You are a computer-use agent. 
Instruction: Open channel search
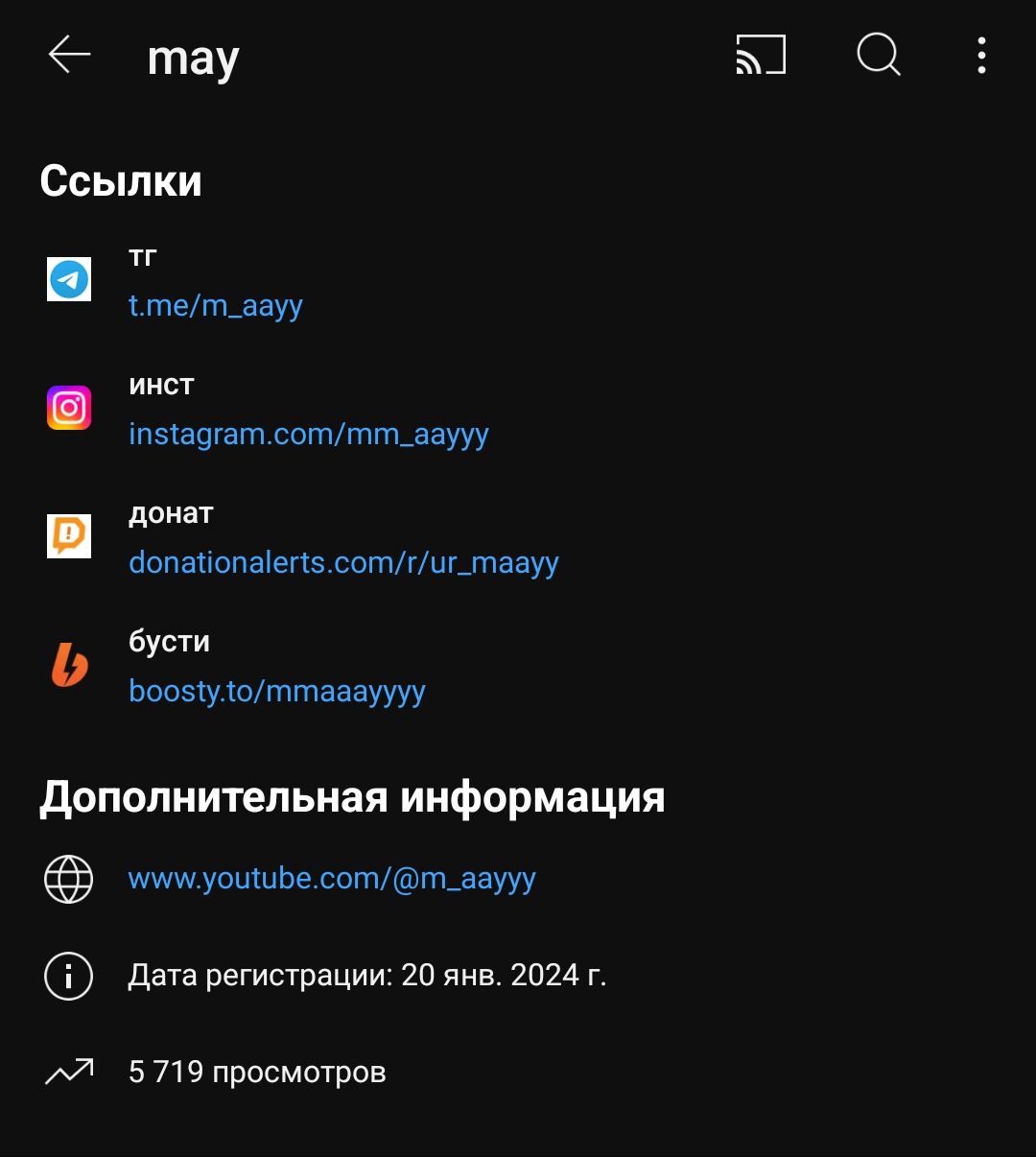click(x=878, y=55)
